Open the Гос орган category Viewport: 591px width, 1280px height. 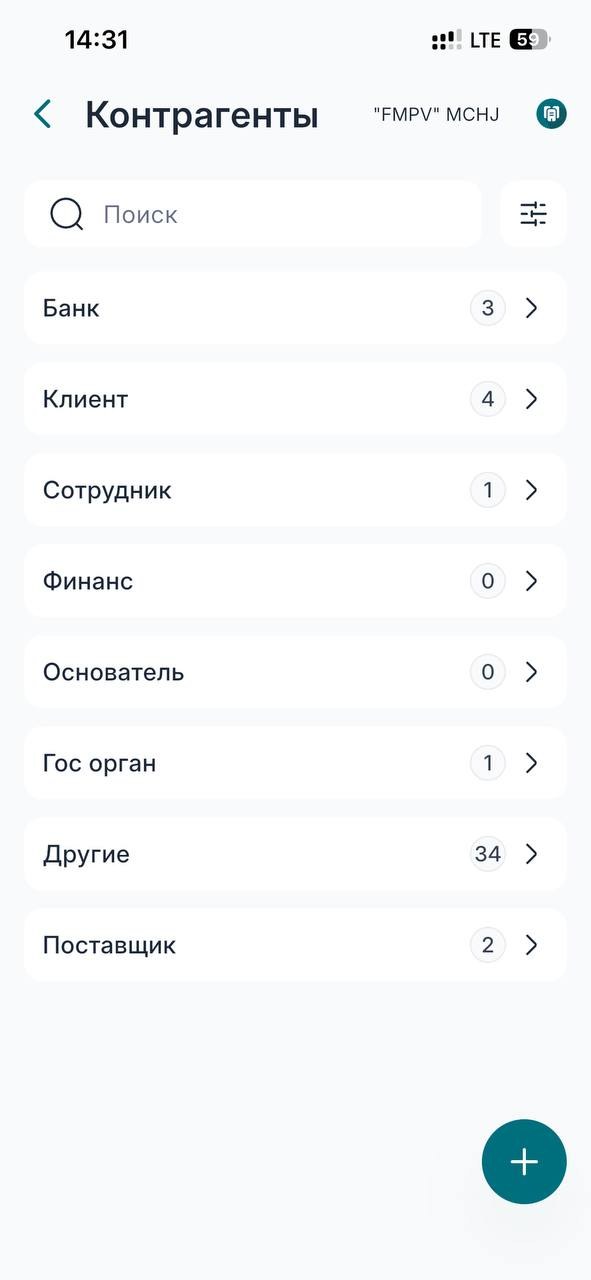pyautogui.click(x=295, y=763)
